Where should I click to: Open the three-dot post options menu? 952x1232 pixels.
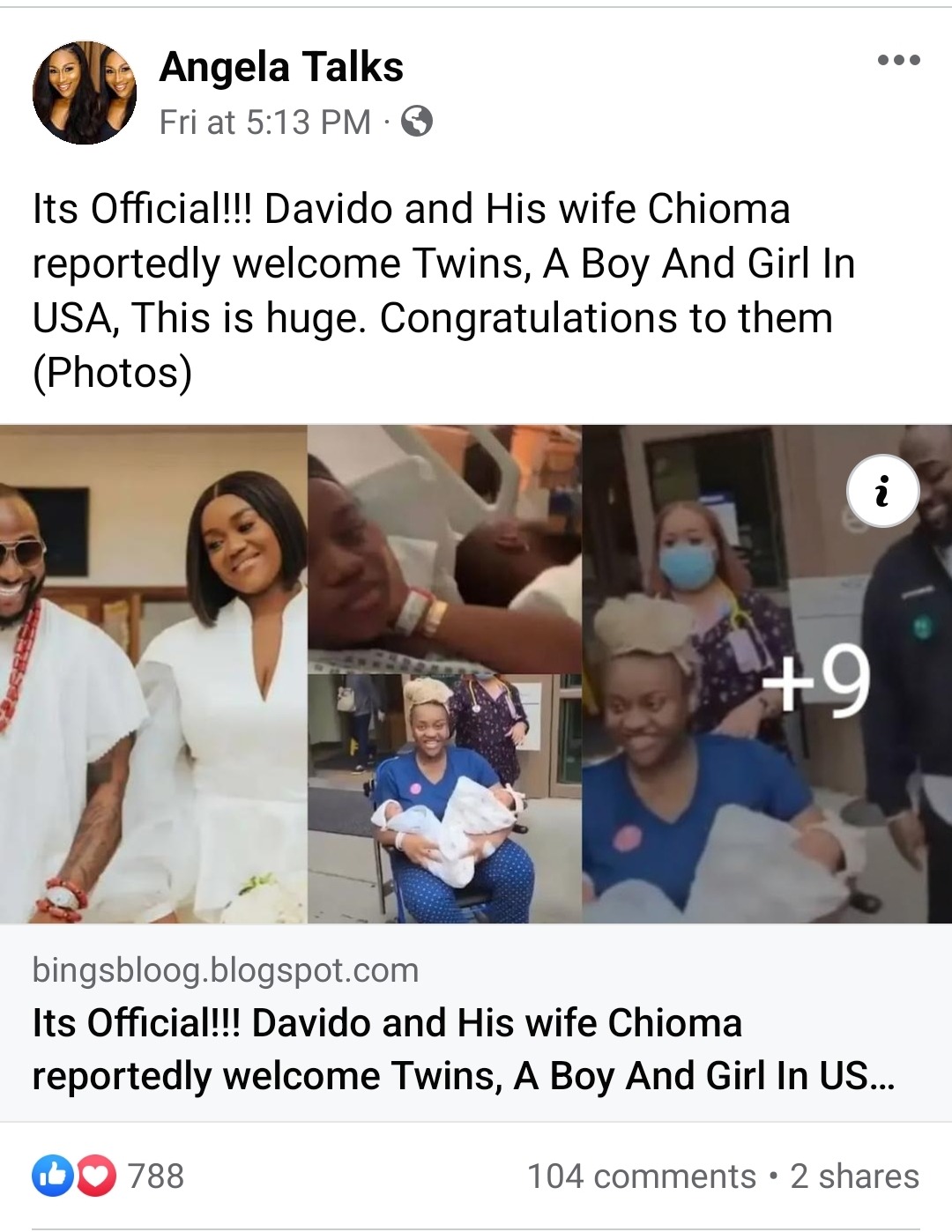(899, 61)
